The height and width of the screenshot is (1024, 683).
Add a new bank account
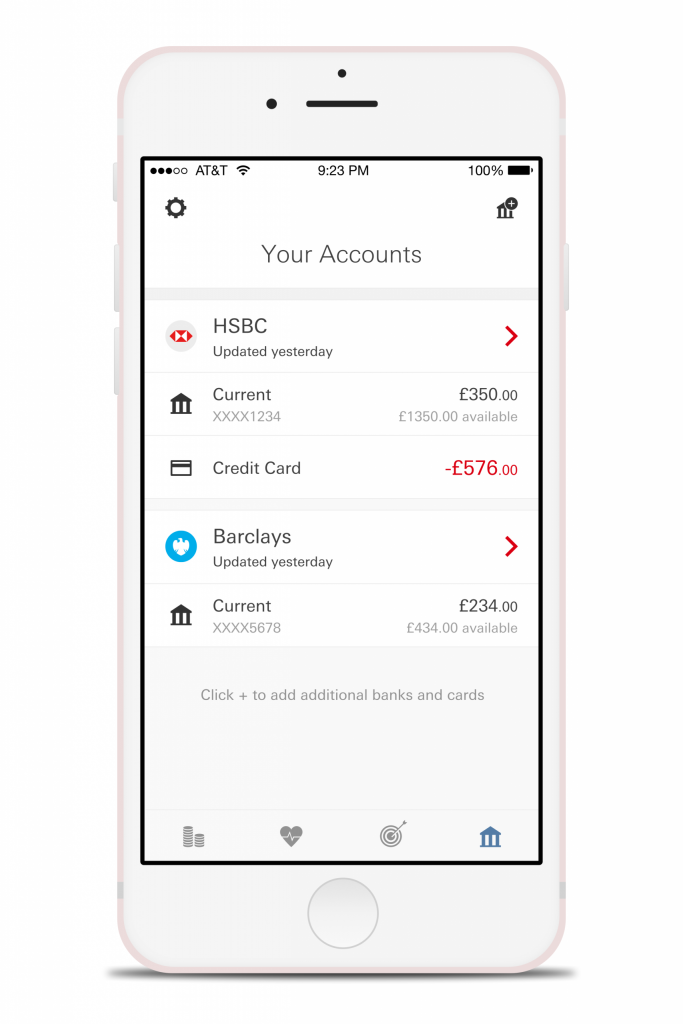click(x=506, y=208)
